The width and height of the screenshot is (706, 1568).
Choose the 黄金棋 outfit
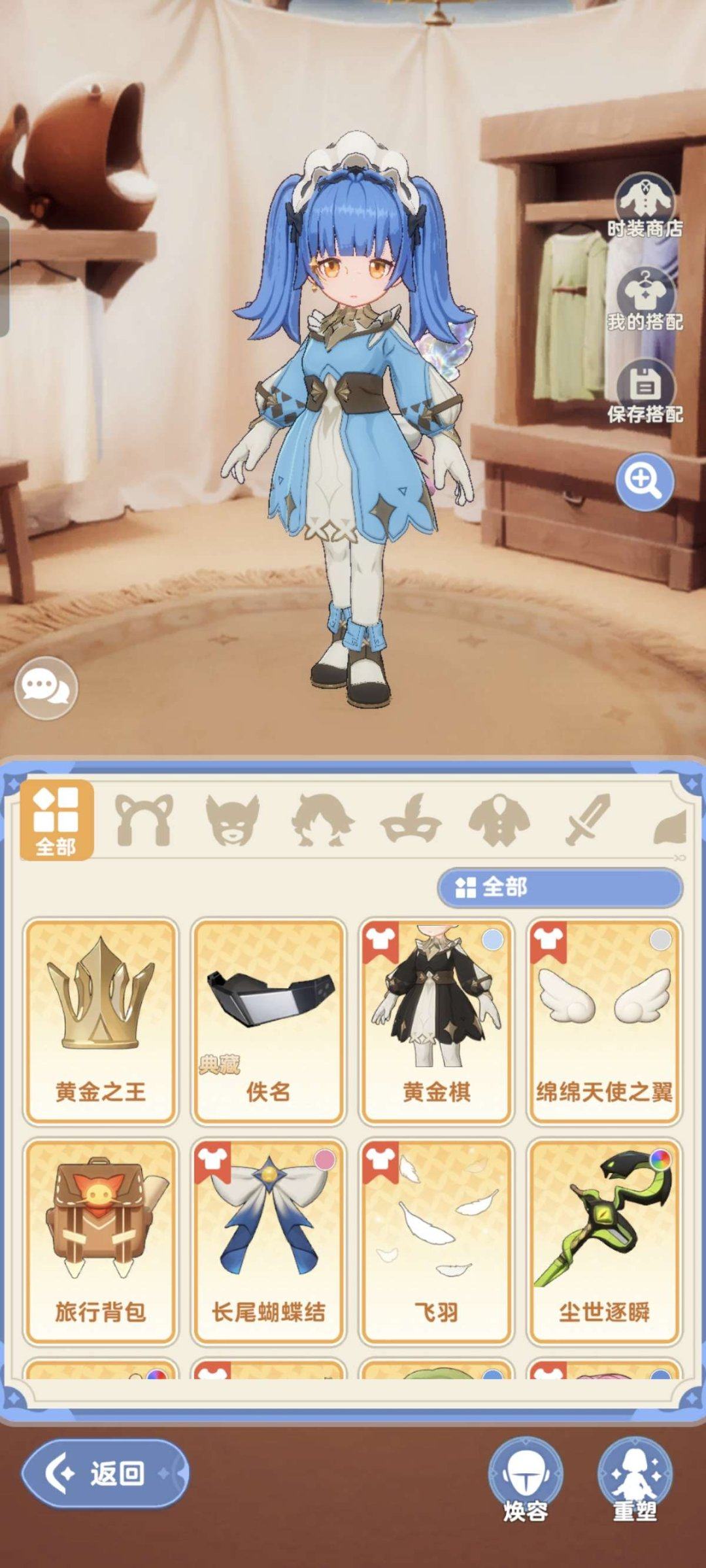[436, 1021]
